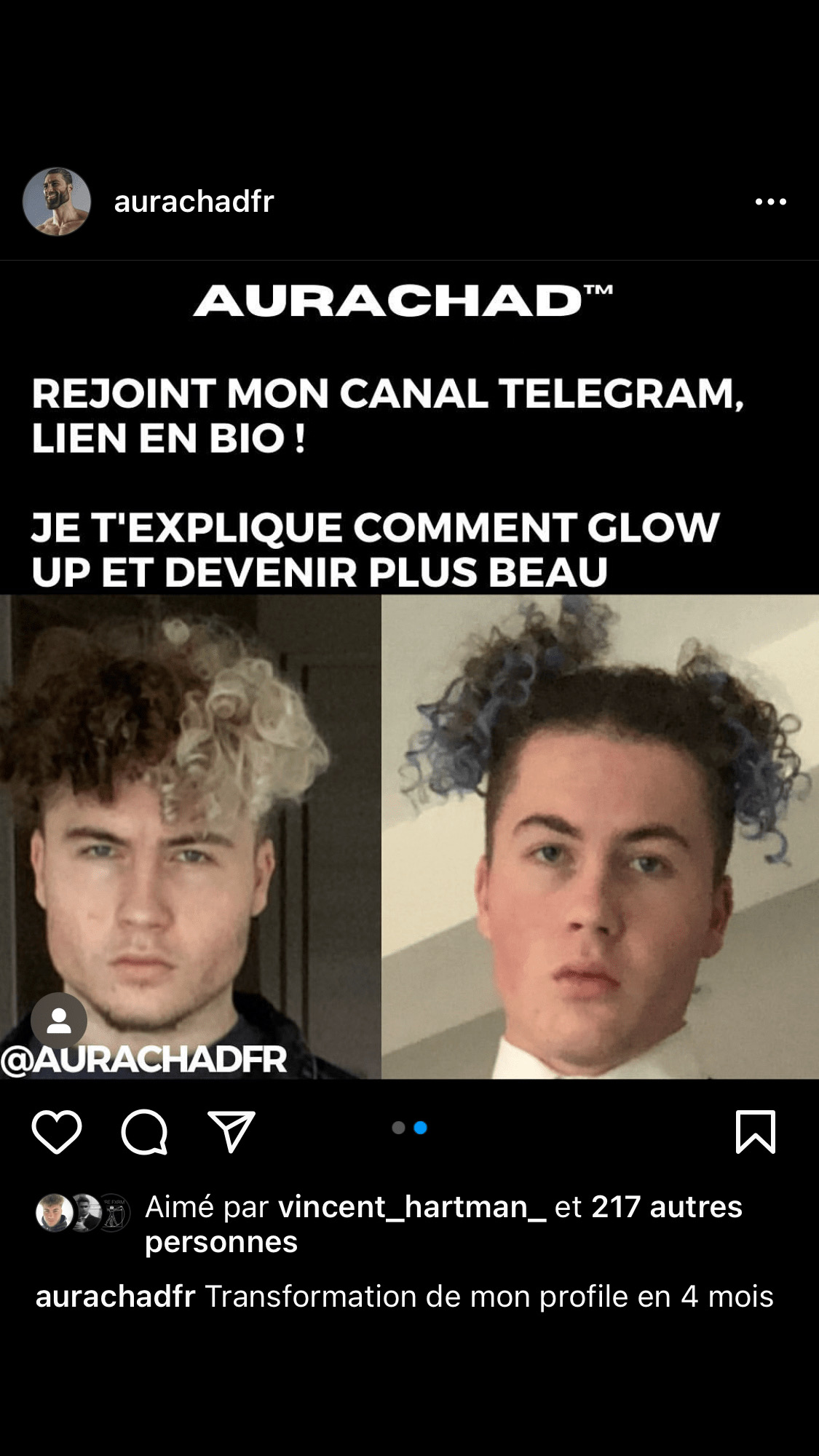The image size is (819, 1456).
Task: Share the post via the paper plane icon
Action: click(x=232, y=1131)
